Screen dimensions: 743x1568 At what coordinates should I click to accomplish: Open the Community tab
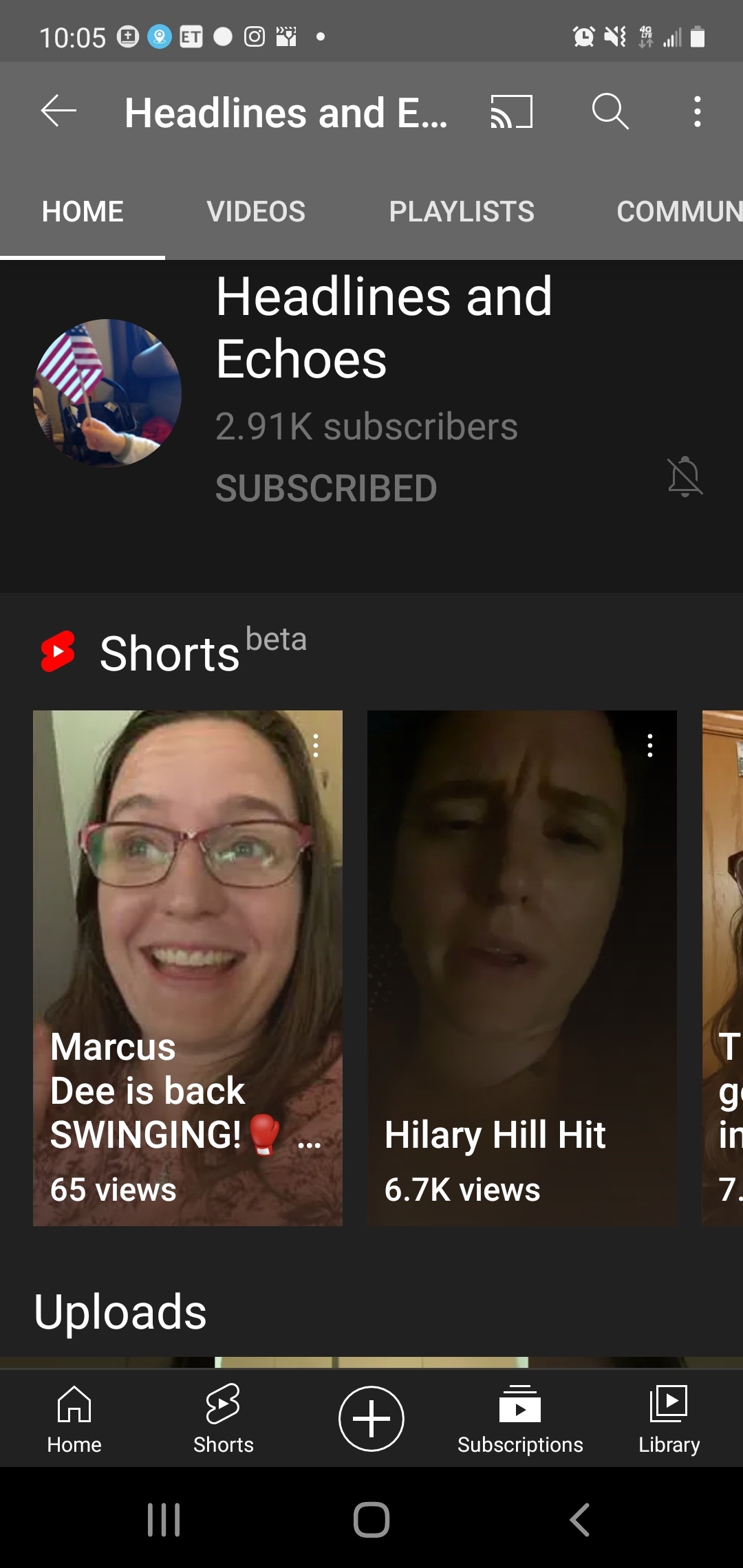(680, 211)
